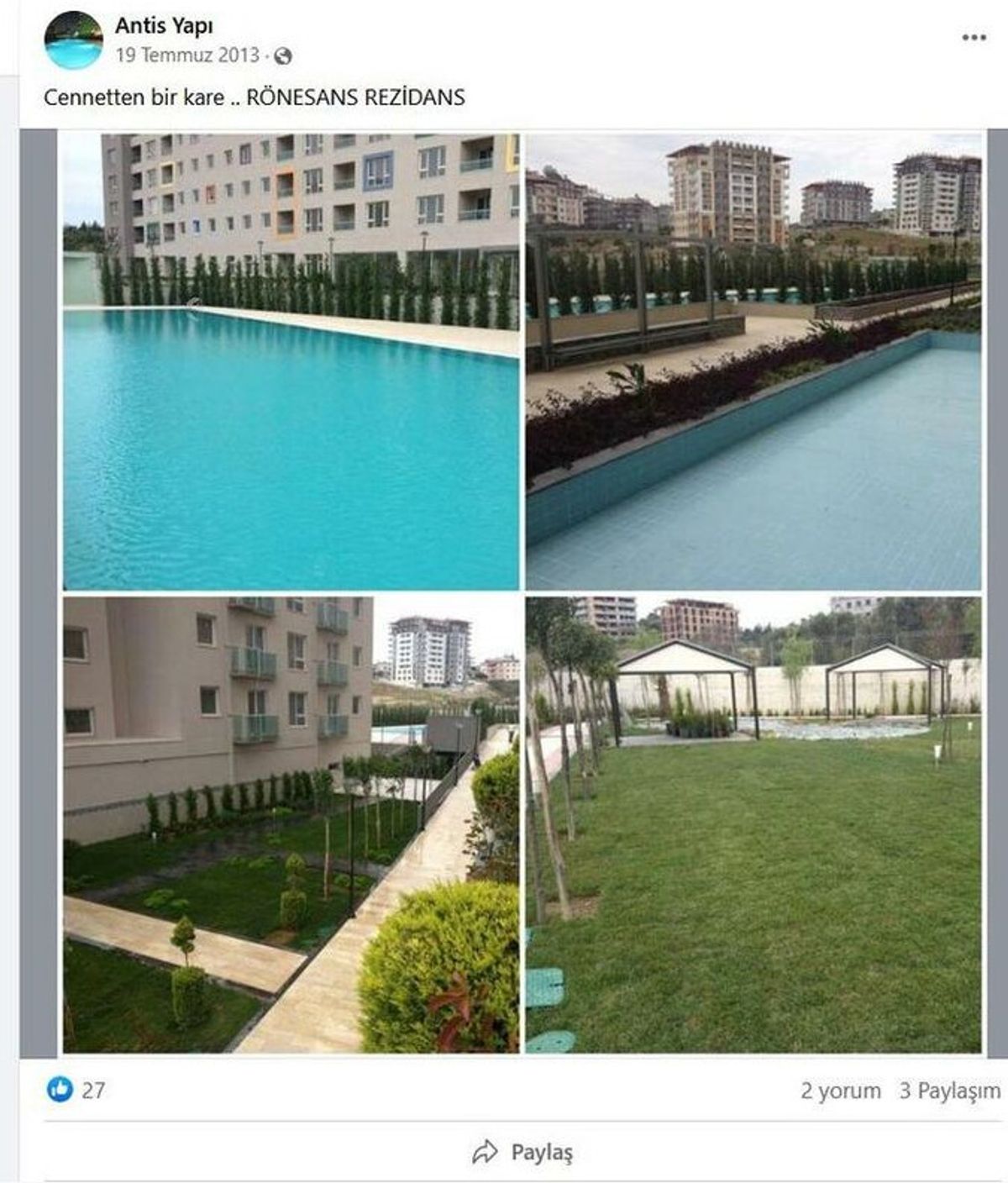Open the garden walkway photo
Screen dimensions: 1008x1183
pos(291,824)
